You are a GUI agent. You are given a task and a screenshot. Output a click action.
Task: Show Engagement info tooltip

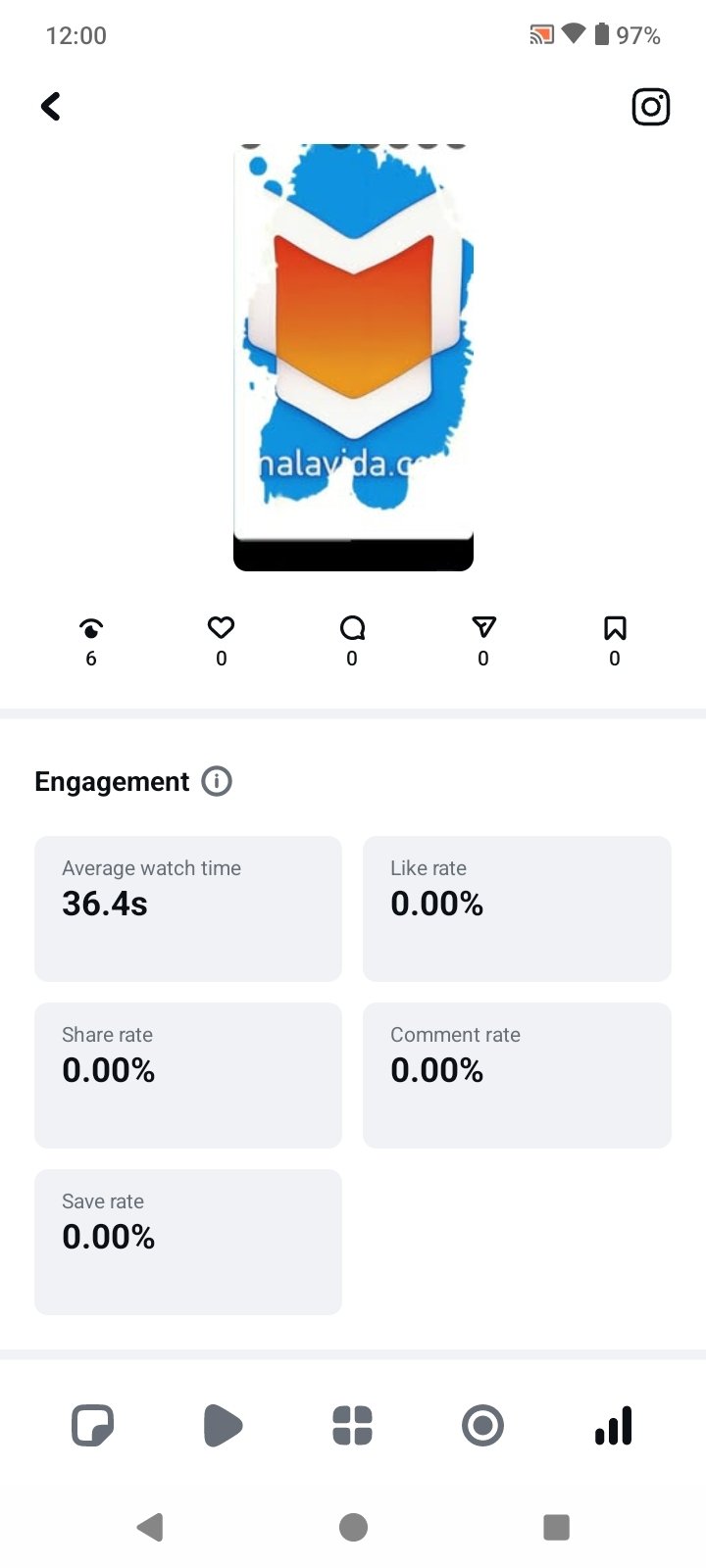[217, 781]
